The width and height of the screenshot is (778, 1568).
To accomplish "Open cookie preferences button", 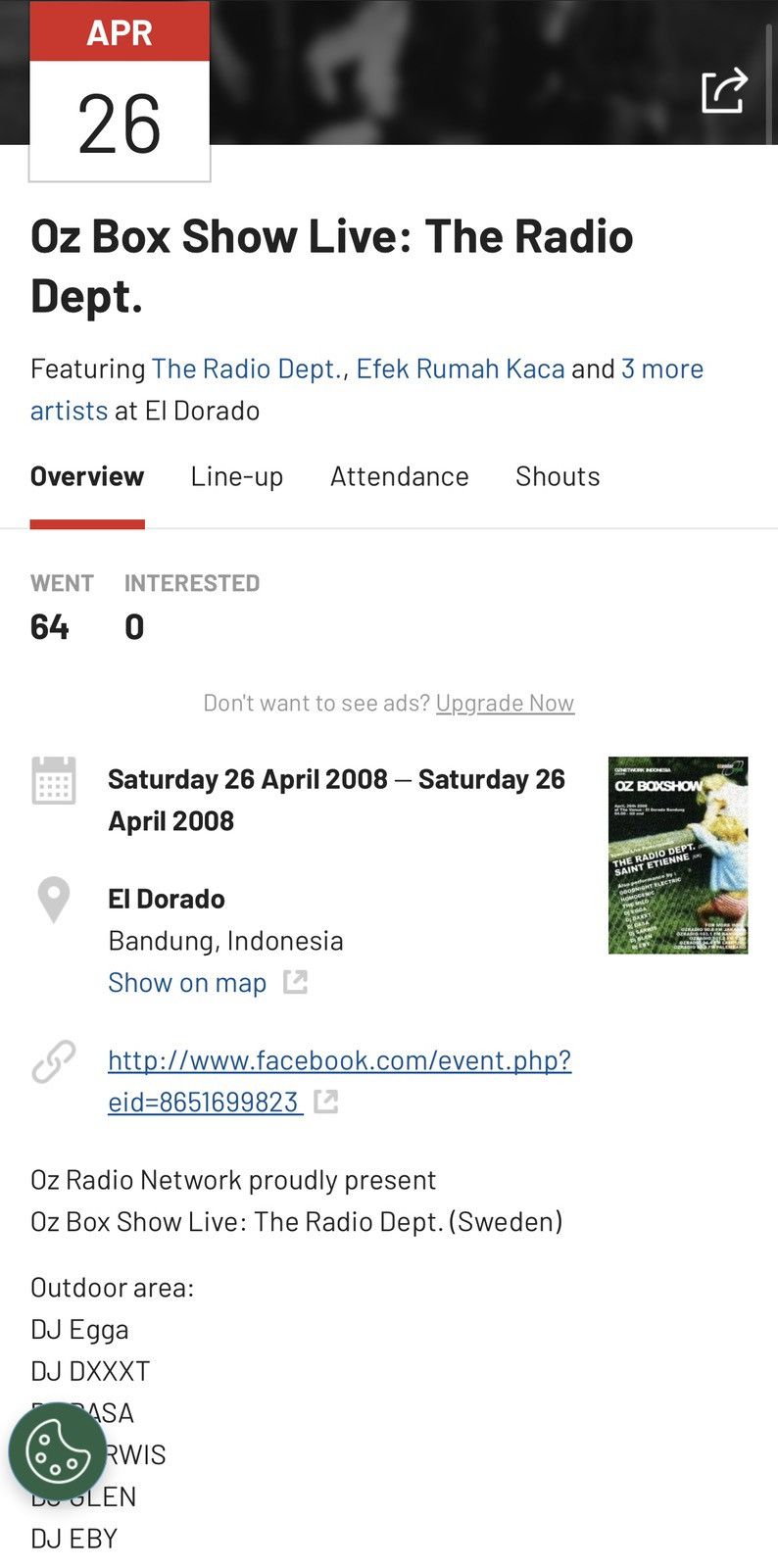I will (58, 1451).
